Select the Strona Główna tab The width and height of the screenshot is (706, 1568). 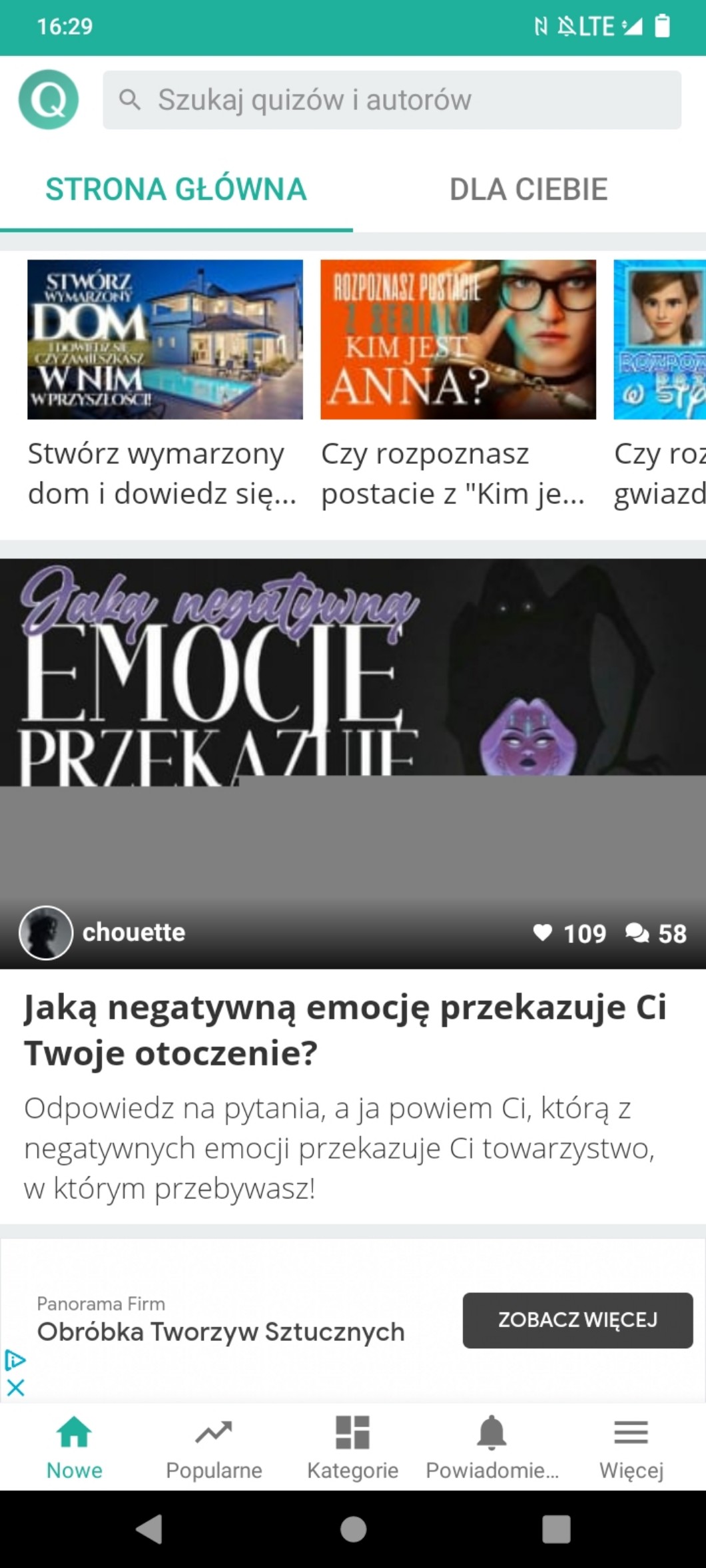pyautogui.click(x=176, y=190)
